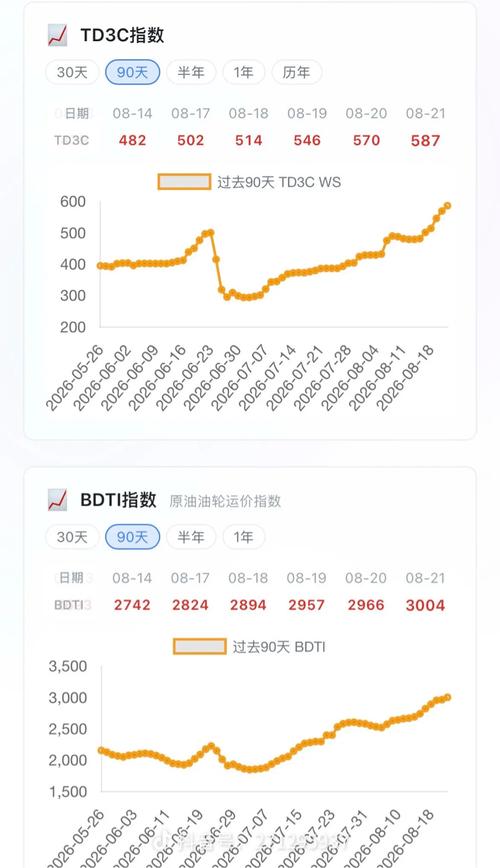Viewport: 500px width, 868px height.
Task: Switch BDTI指数 chart to 1年
Action: pos(244,537)
